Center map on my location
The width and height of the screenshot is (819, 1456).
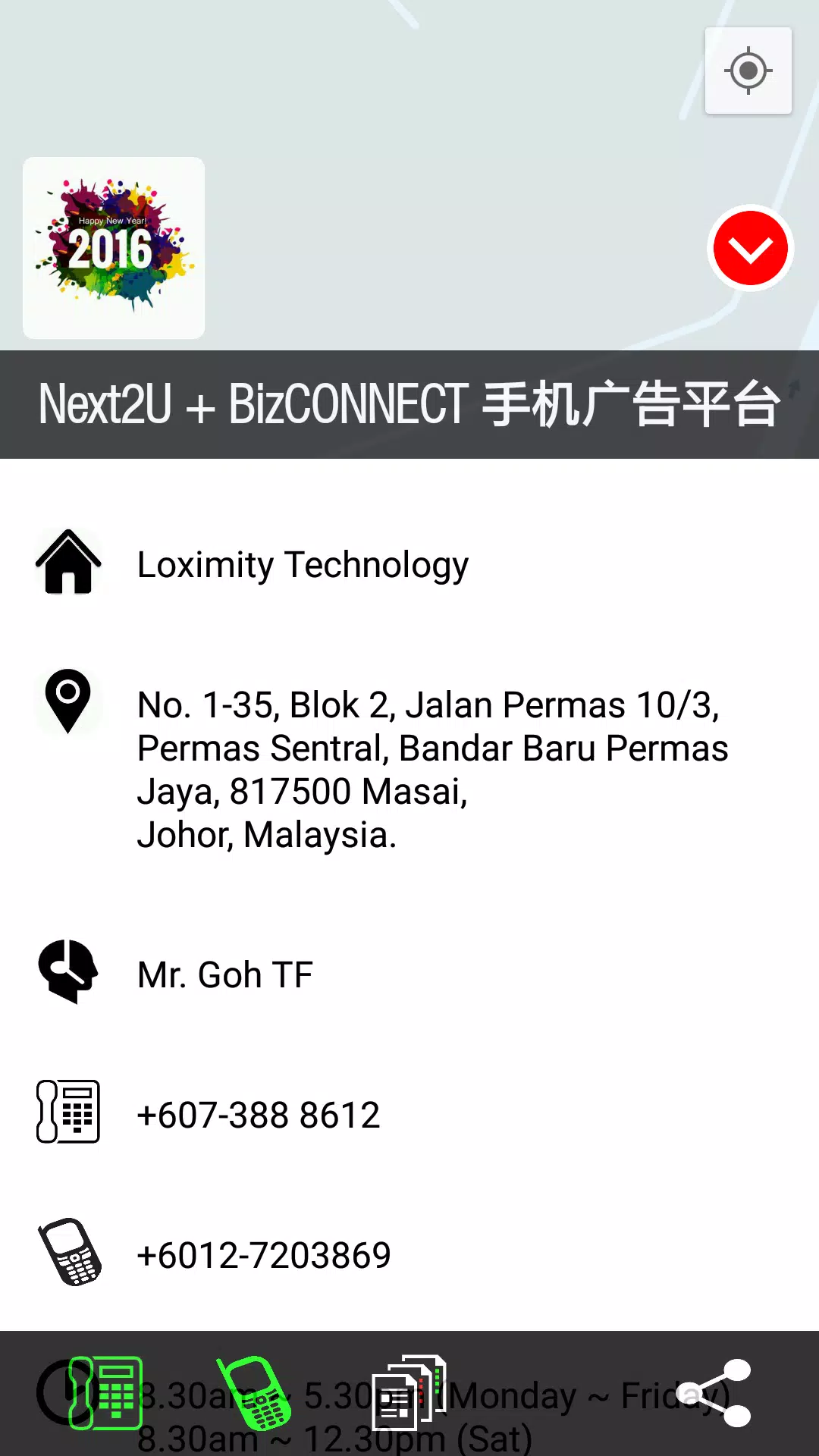coord(748,71)
